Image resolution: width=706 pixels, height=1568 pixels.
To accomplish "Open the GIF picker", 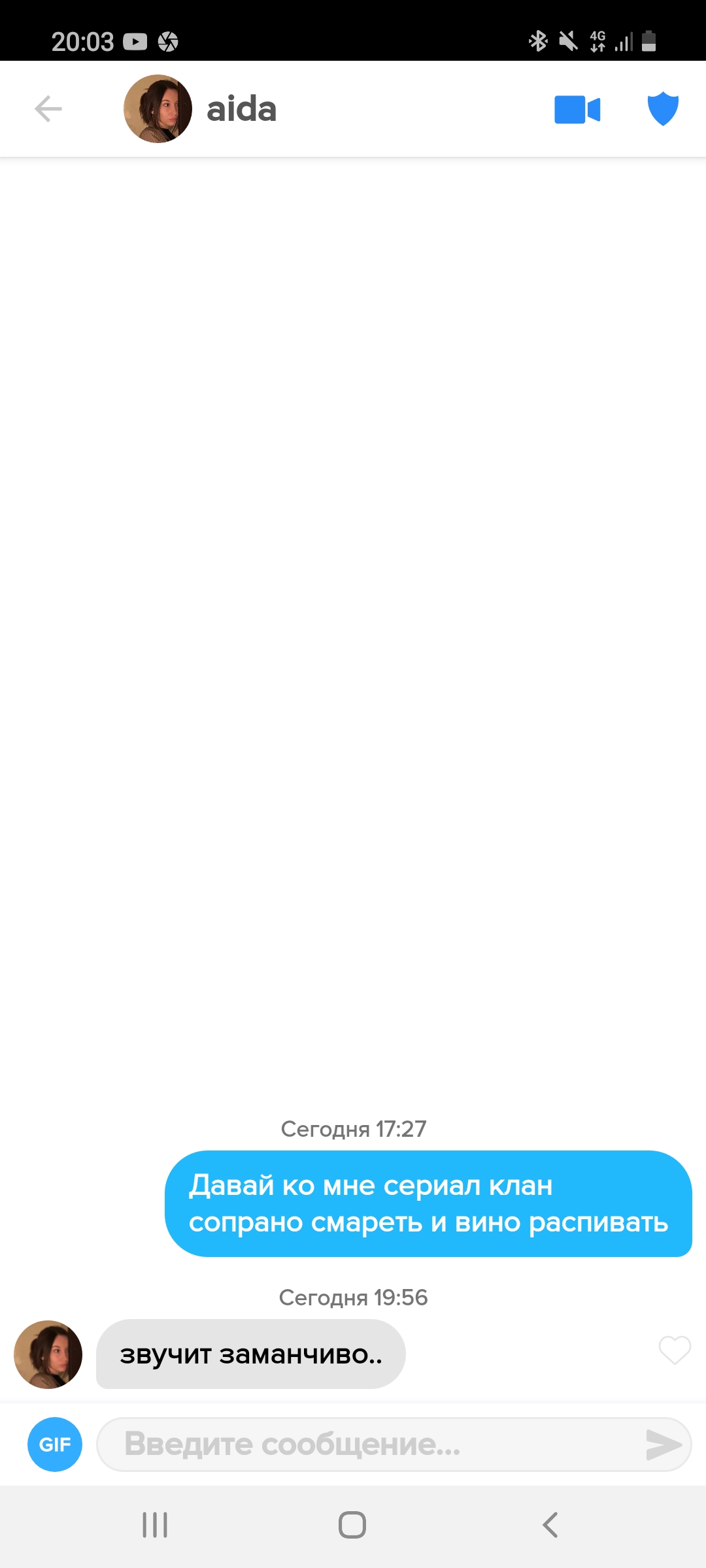I will point(55,1445).
